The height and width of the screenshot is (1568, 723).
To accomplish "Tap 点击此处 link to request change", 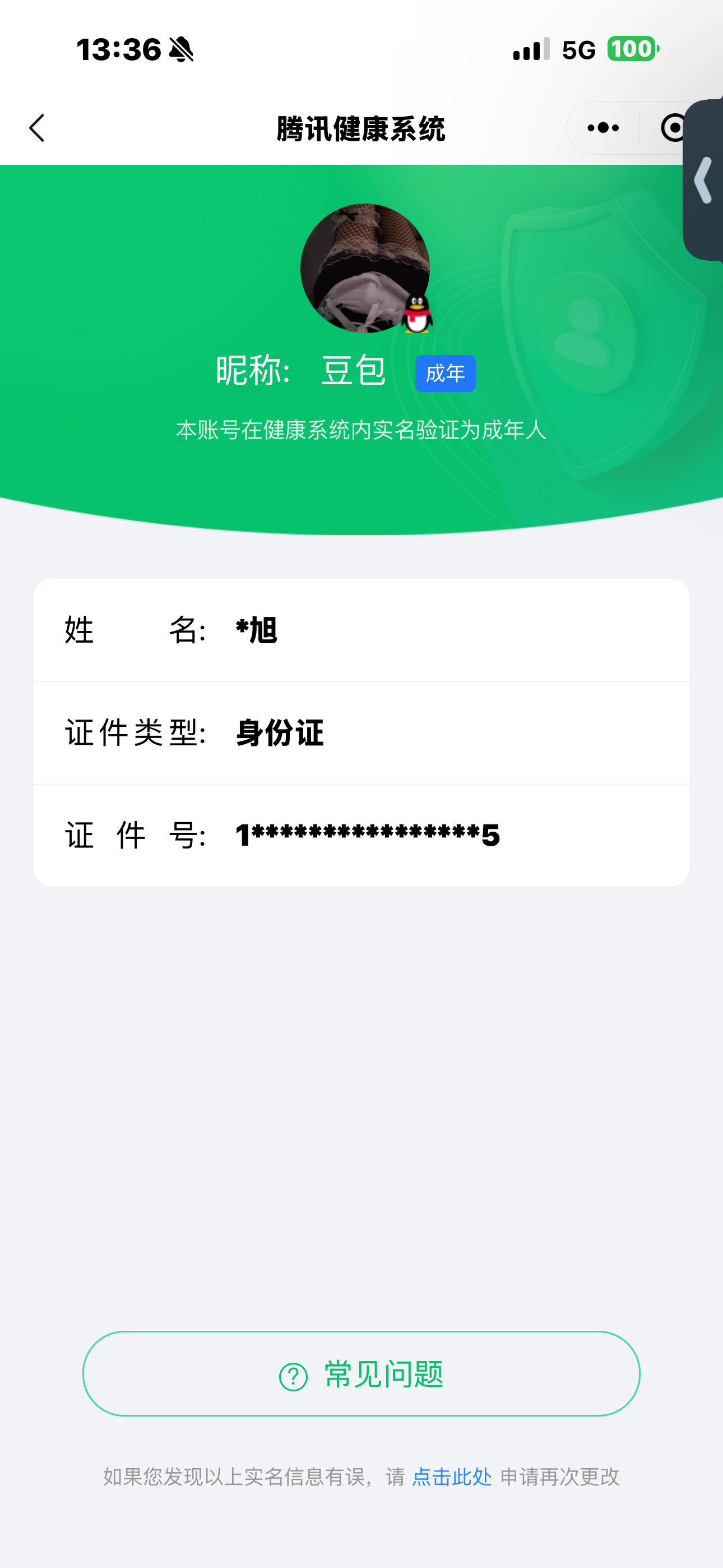I will [452, 1477].
